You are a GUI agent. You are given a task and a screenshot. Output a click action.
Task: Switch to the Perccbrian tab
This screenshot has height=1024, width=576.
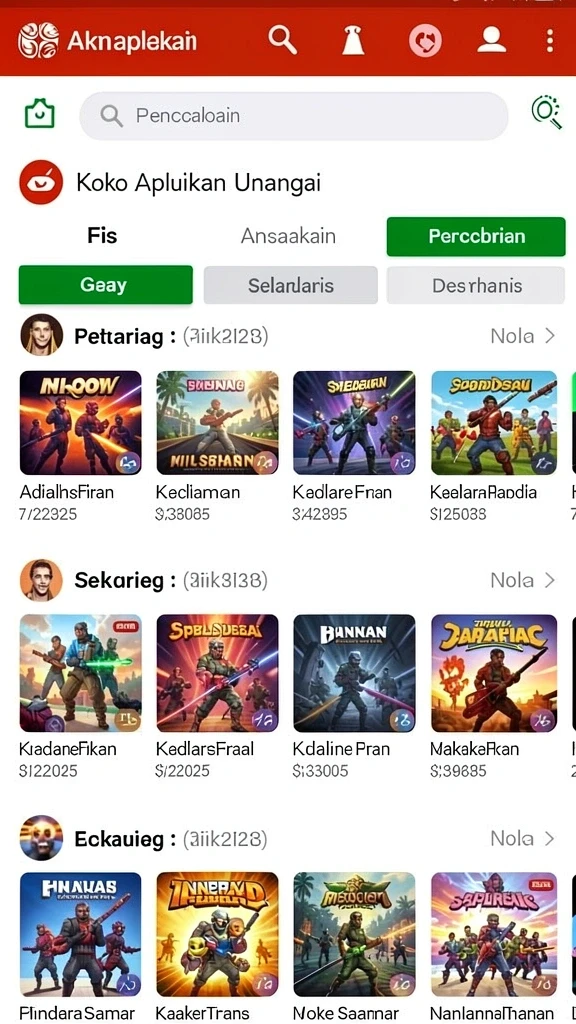coord(476,236)
